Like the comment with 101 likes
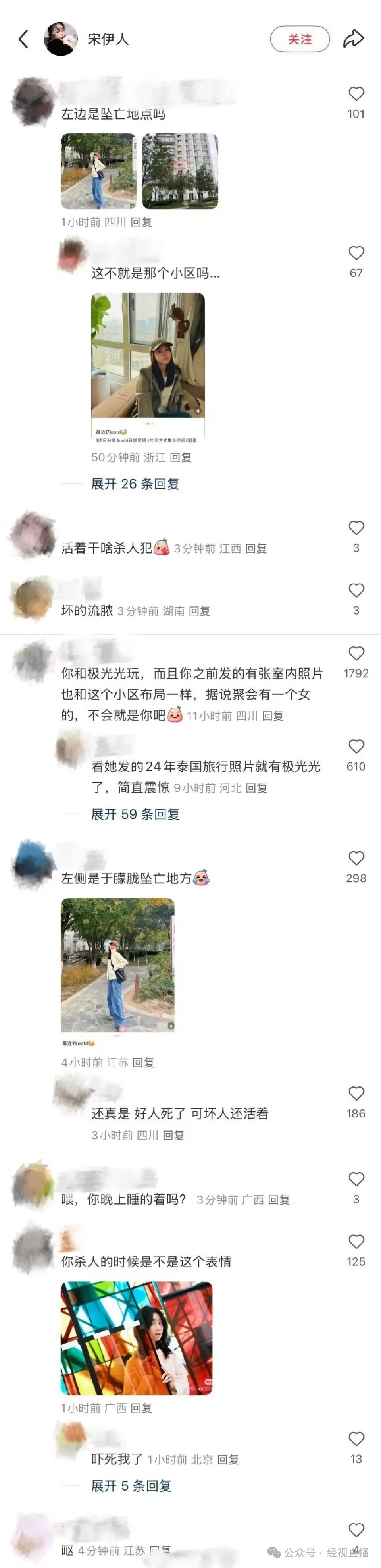The width and height of the screenshot is (381, 1568). click(356, 94)
